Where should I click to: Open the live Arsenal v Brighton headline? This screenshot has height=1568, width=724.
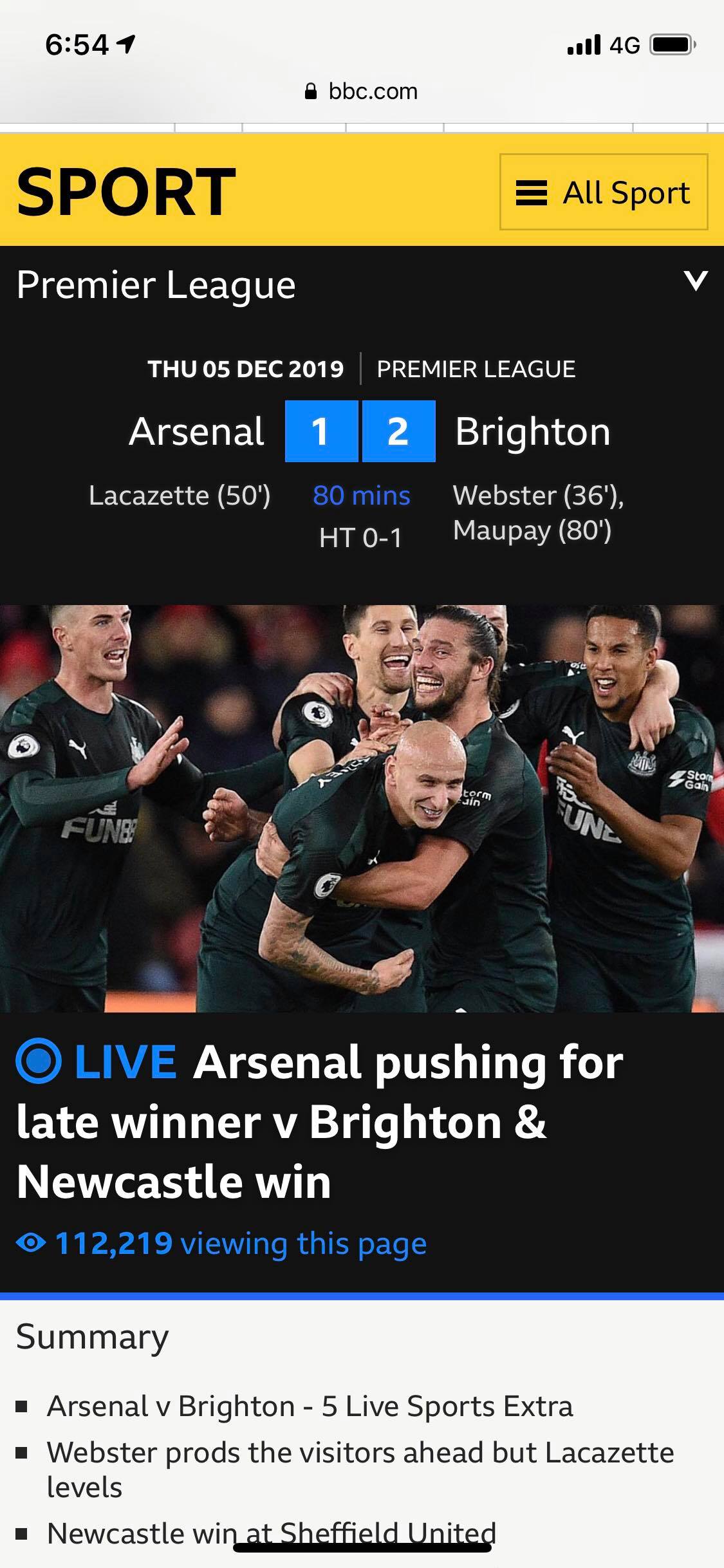coord(320,1122)
